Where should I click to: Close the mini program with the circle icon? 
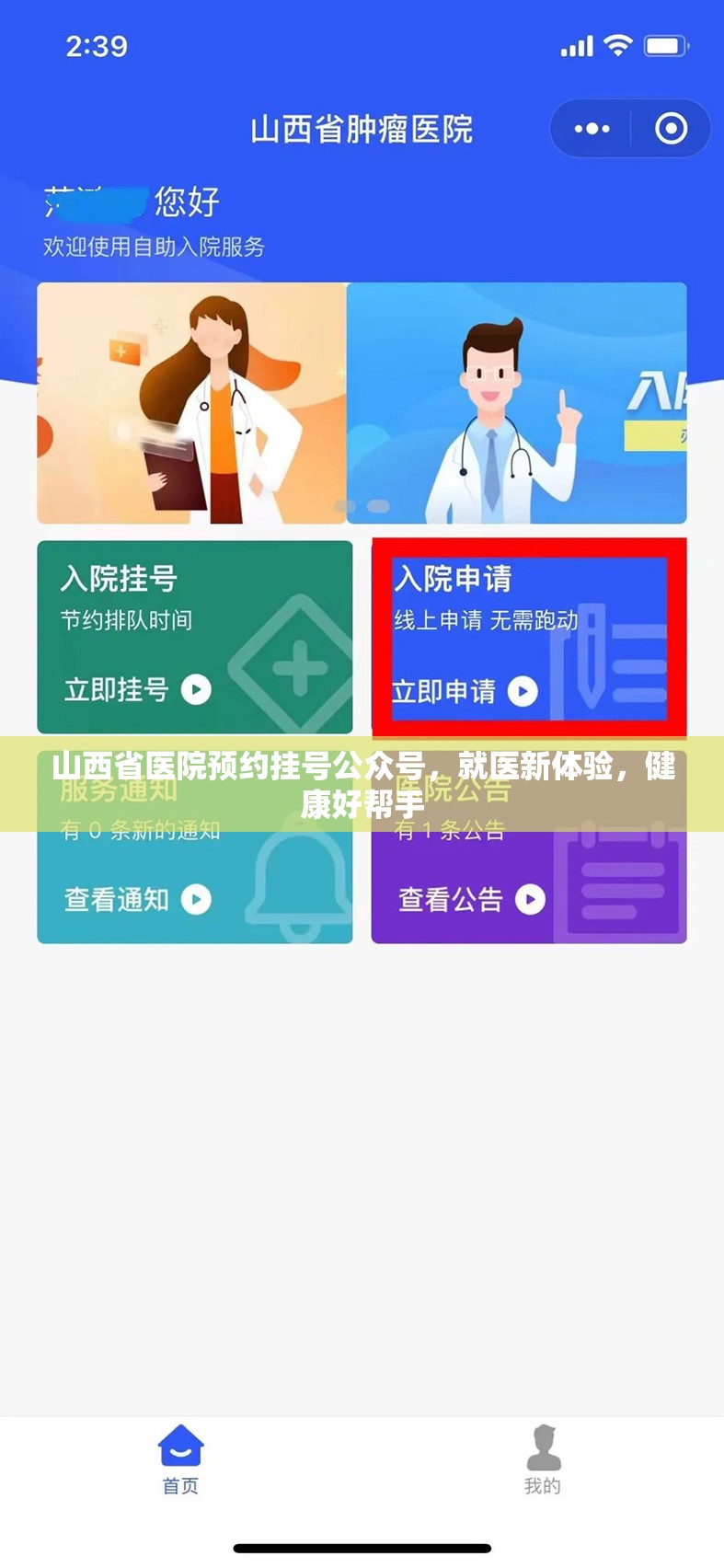tap(671, 129)
